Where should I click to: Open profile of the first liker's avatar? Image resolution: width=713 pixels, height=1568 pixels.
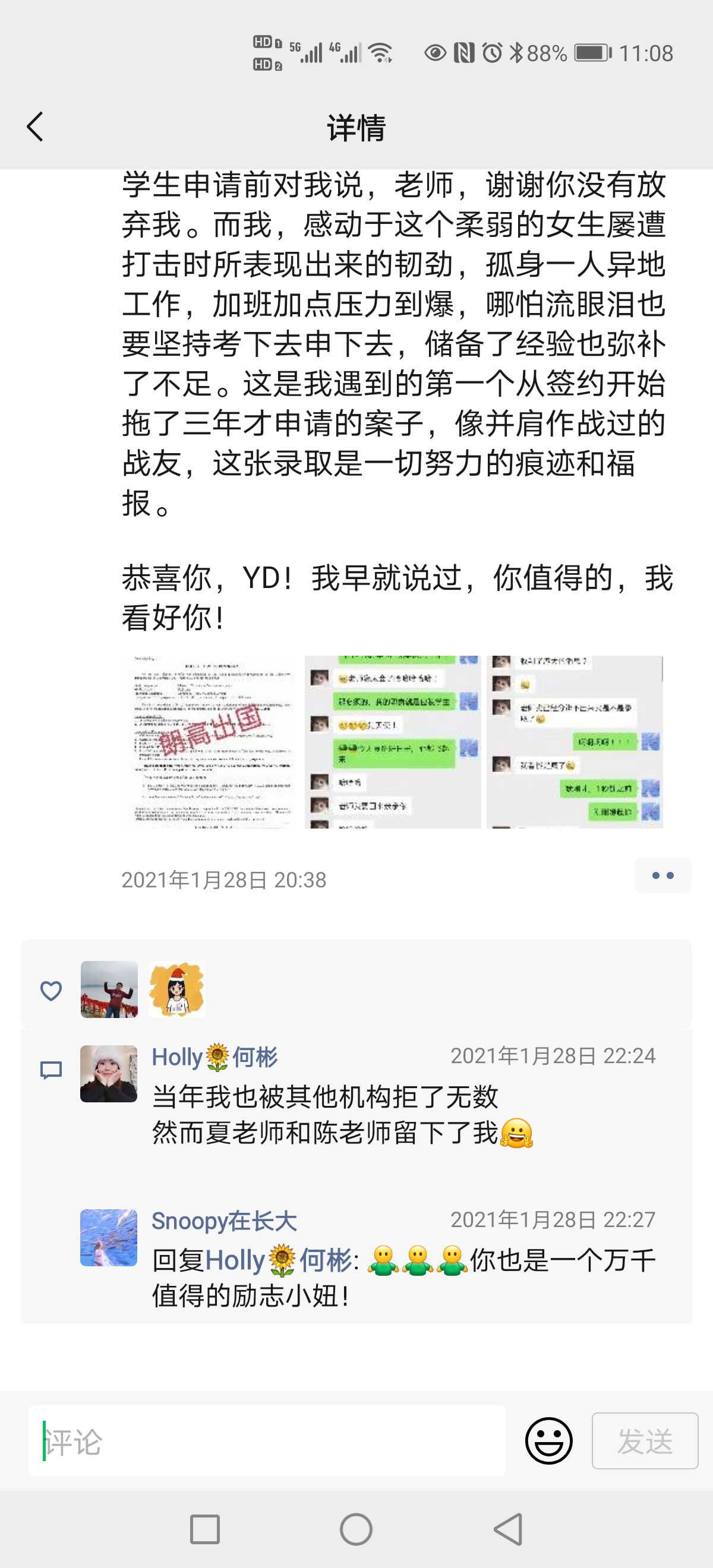109,989
